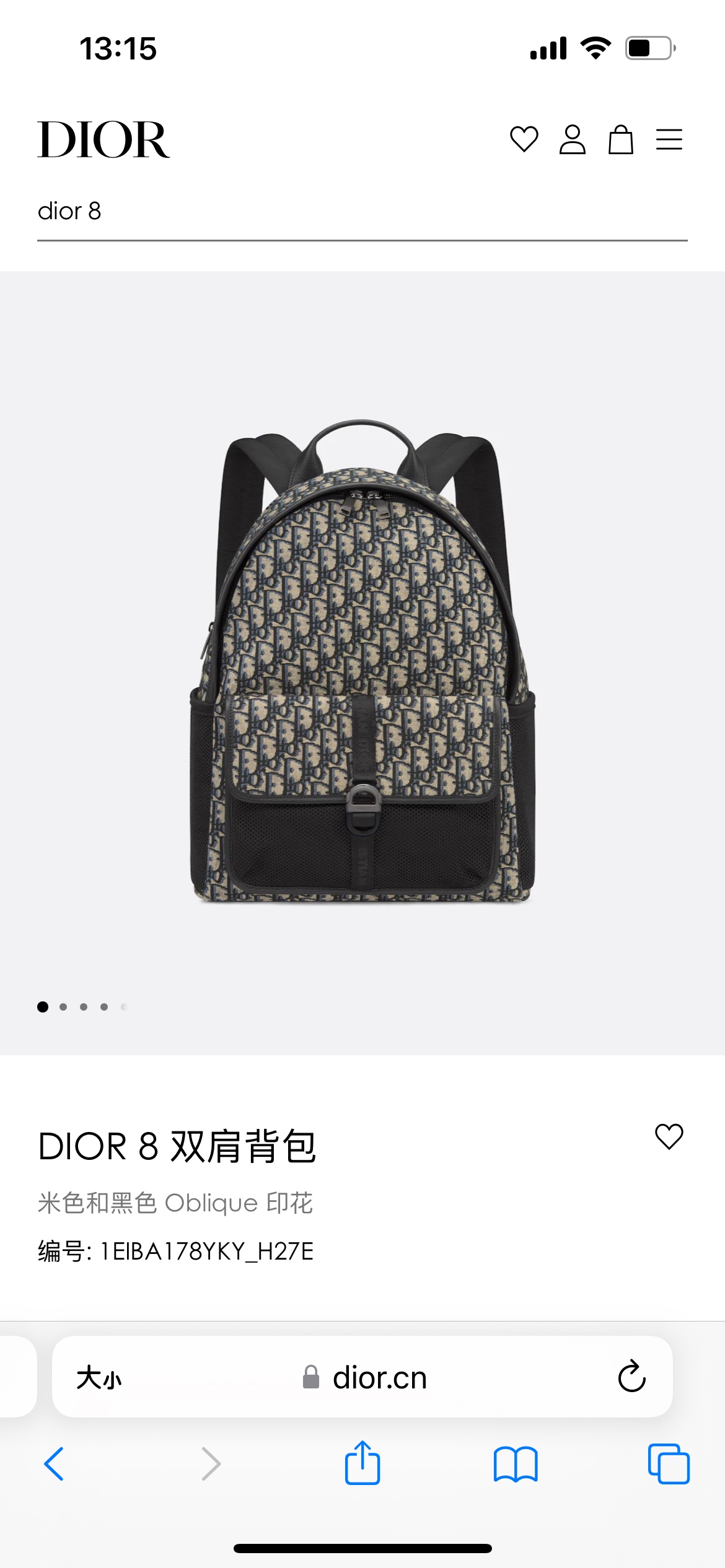Image resolution: width=725 pixels, height=1568 pixels.
Task: Tap the dior.cn address bar
Action: pos(364,1378)
